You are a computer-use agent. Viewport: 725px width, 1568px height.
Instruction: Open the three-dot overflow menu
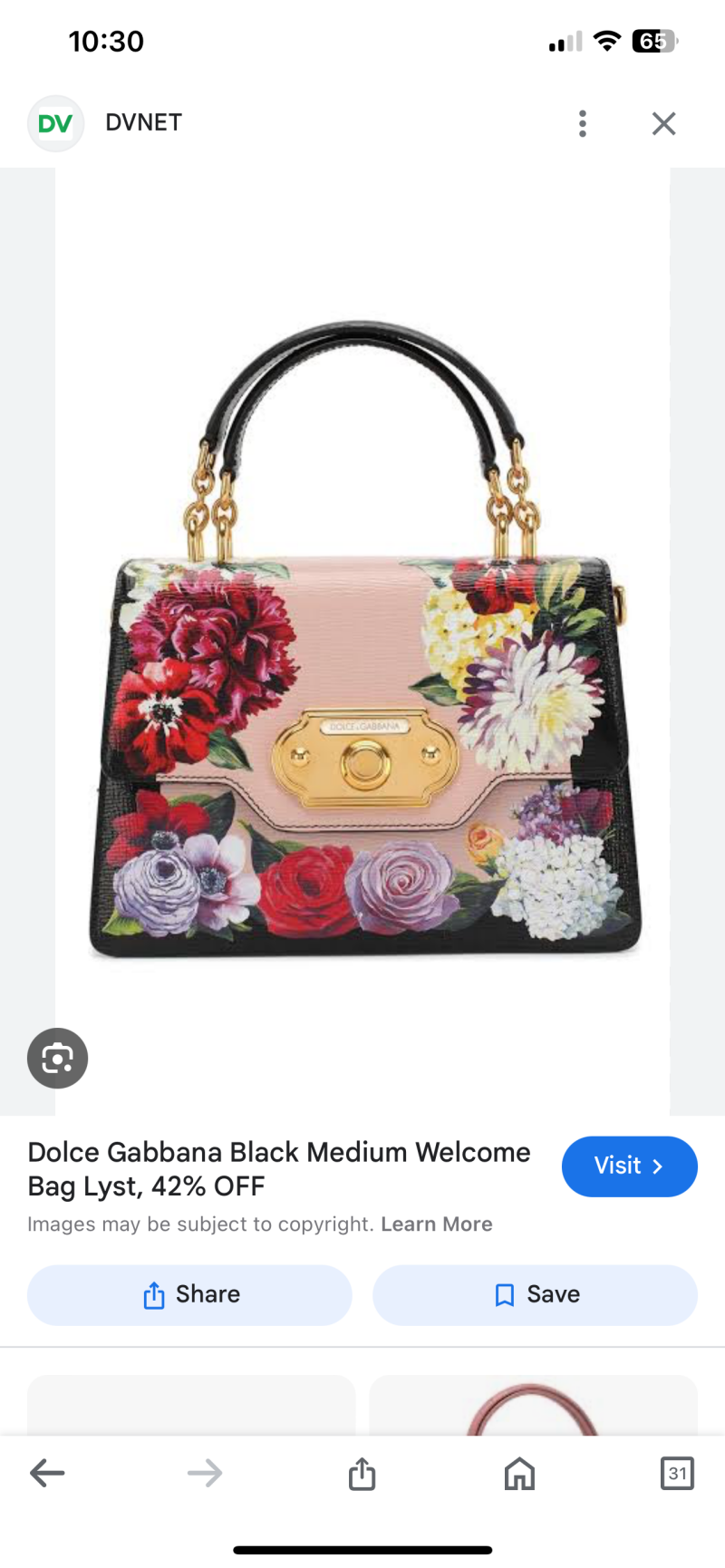(x=583, y=123)
